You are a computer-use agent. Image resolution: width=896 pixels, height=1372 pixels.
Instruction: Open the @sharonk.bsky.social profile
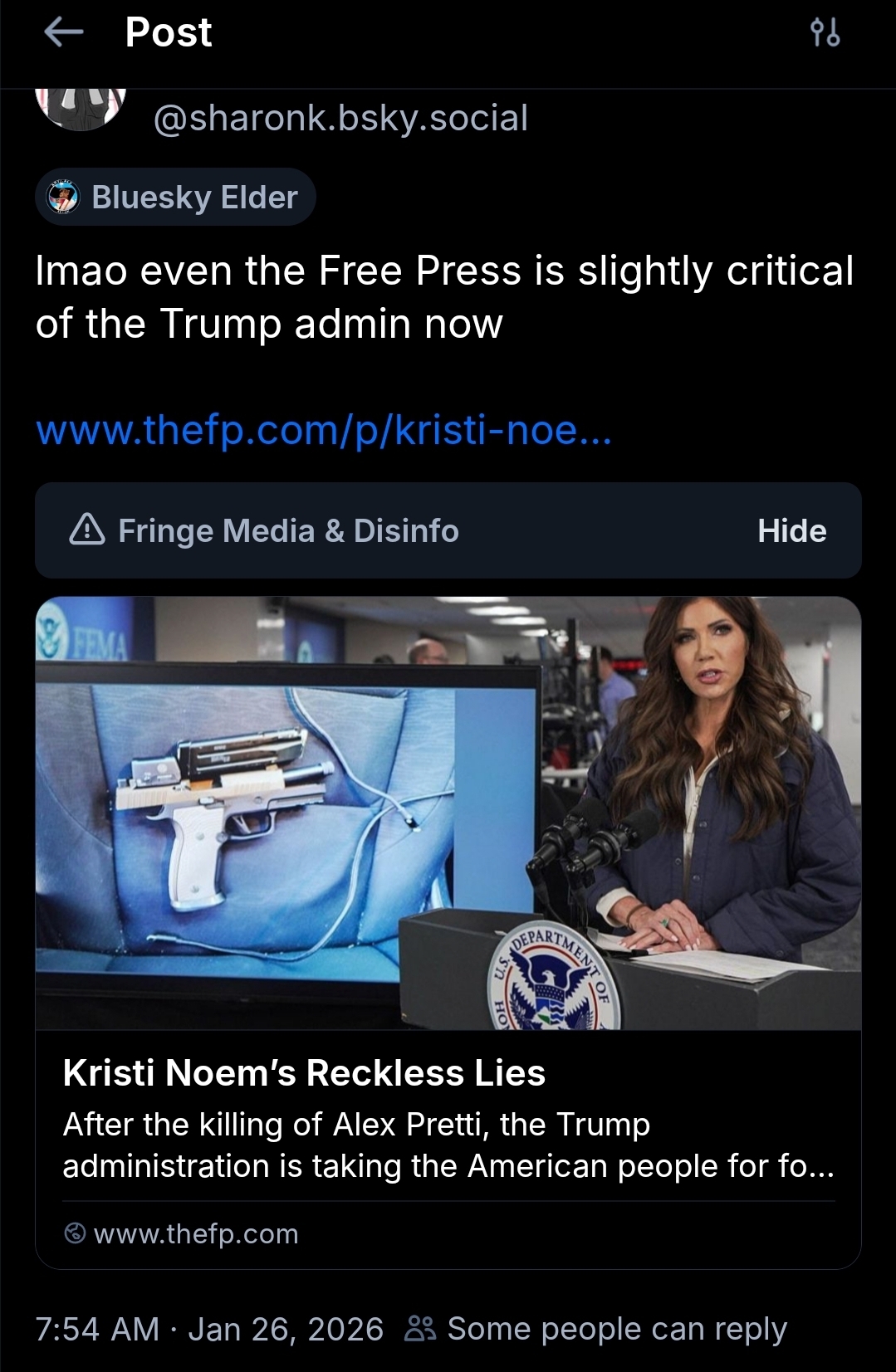pos(340,118)
